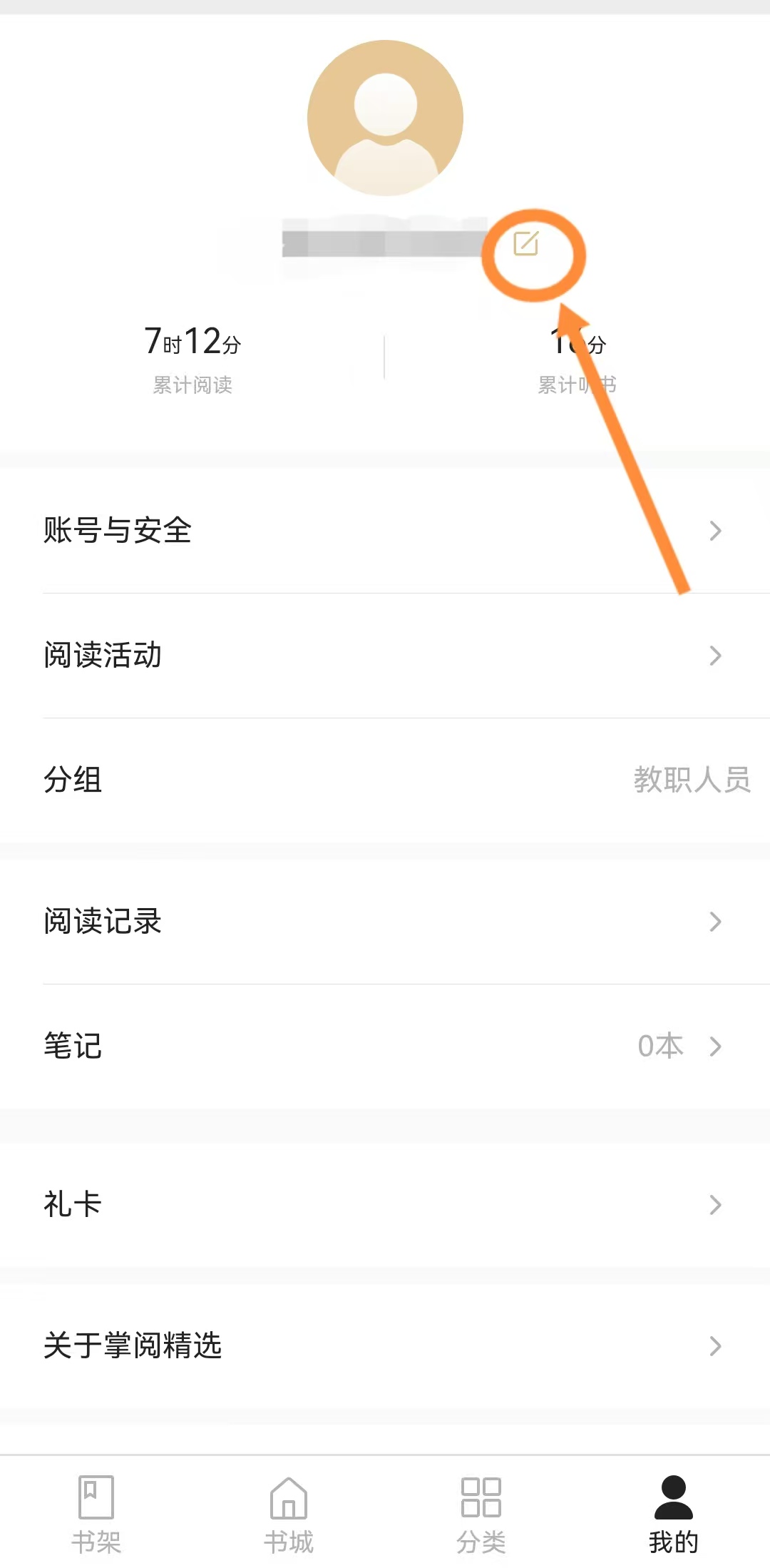This screenshot has height=1568, width=770.
Task: Open the 礼卡 gift card row
Action: click(385, 1205)
